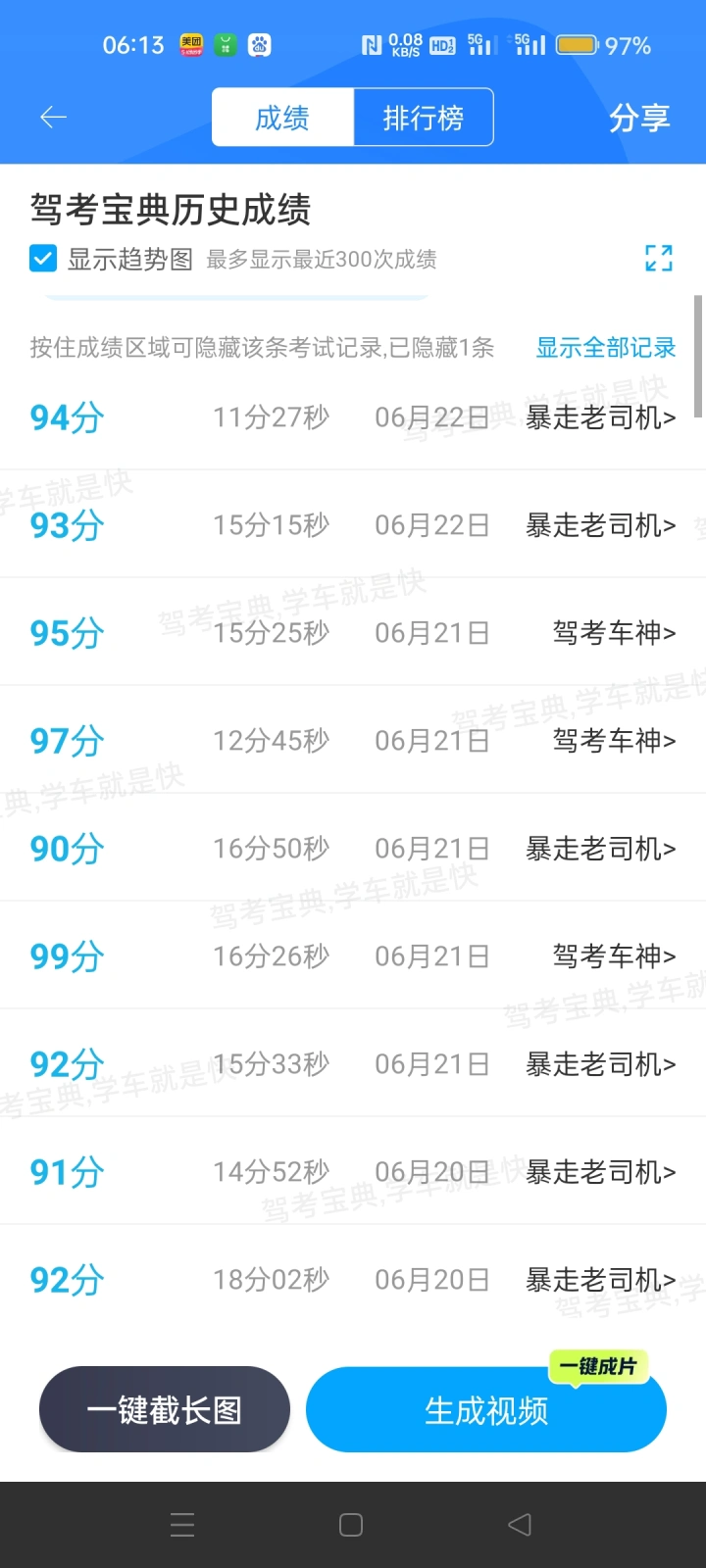Tap the system home button
706x1568 pixels.
click(351, 1525)
